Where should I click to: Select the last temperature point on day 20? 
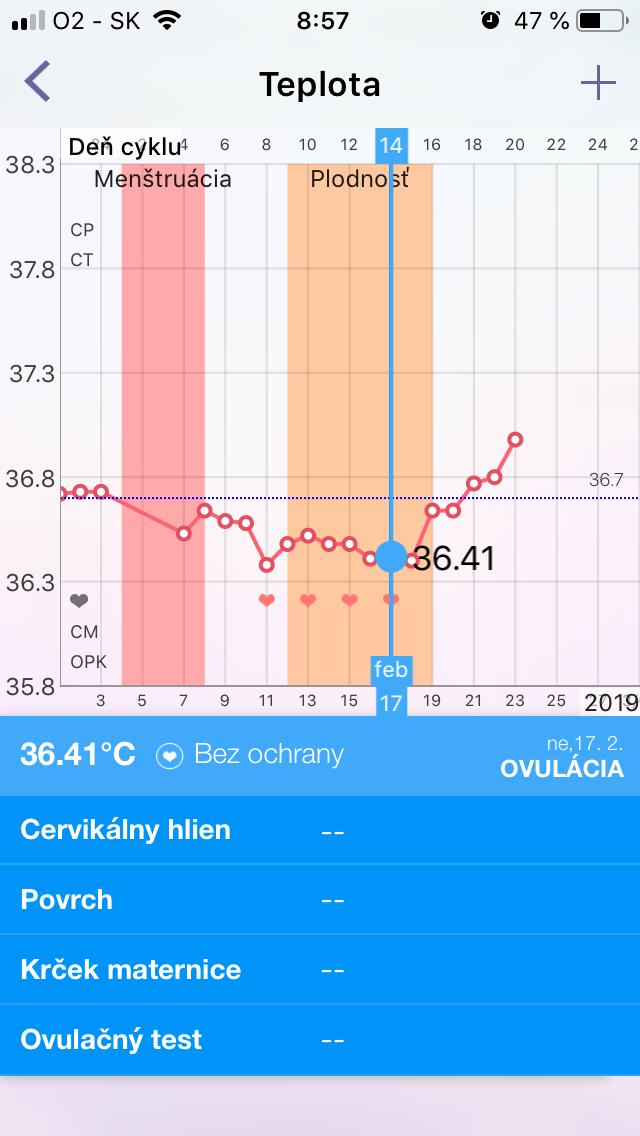click(515, 440)
